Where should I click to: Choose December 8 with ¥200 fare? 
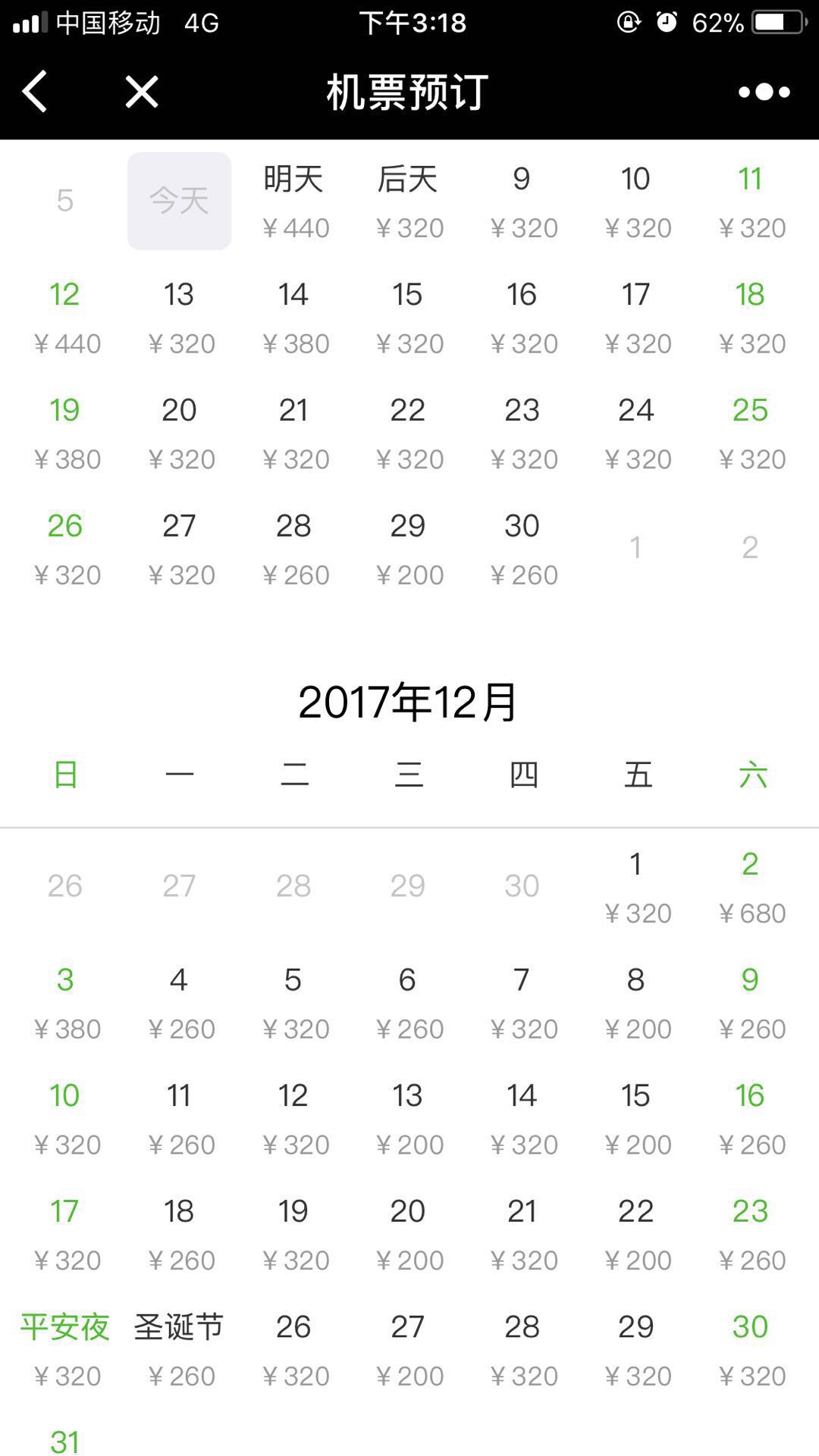[636, 1003]
